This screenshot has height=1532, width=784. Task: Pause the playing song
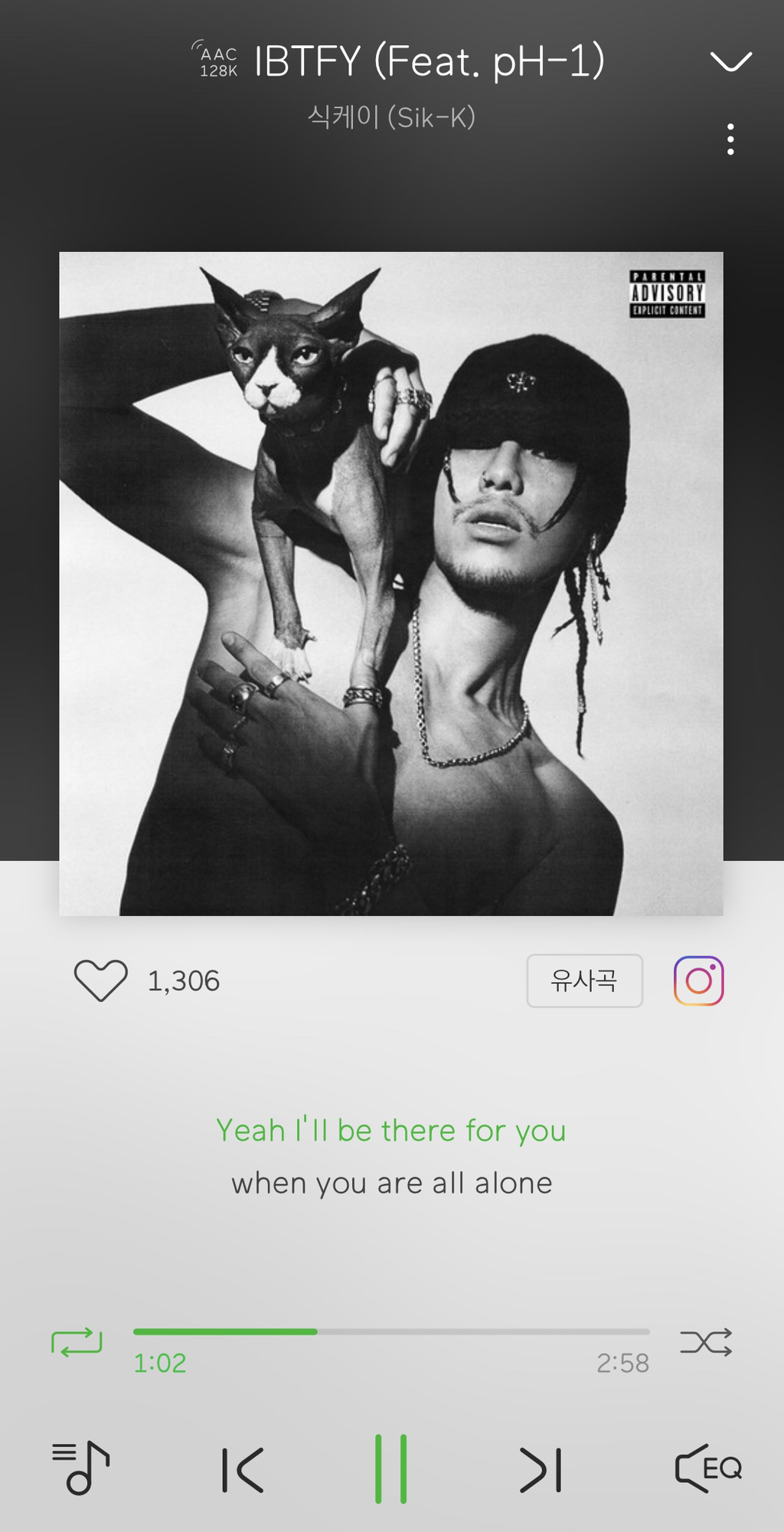pyautogui.click(x=390, y=1469)
